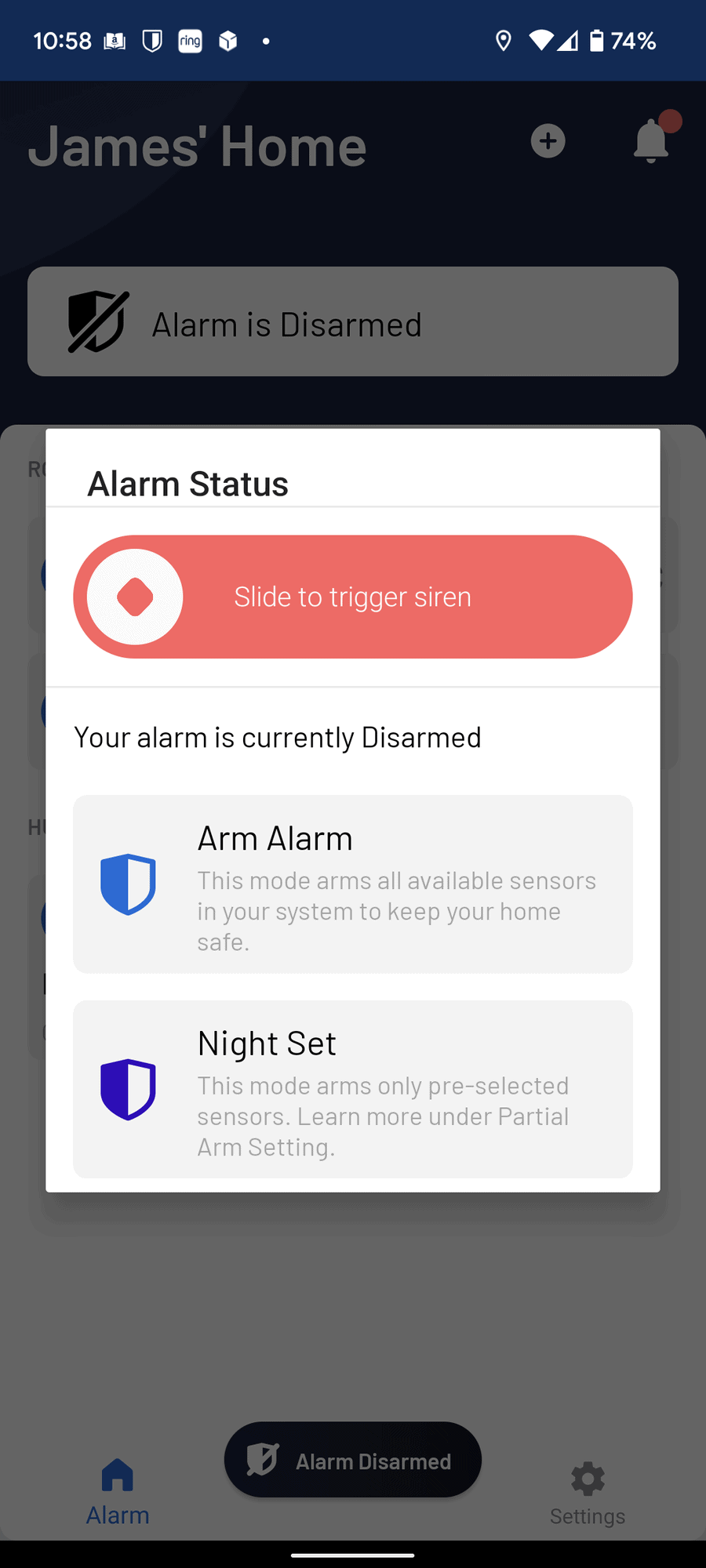The width and height of the screenshot is (706, 1568).
Task: Tap the Alarm Disarmed pill button
Action: click(353, 1460)
